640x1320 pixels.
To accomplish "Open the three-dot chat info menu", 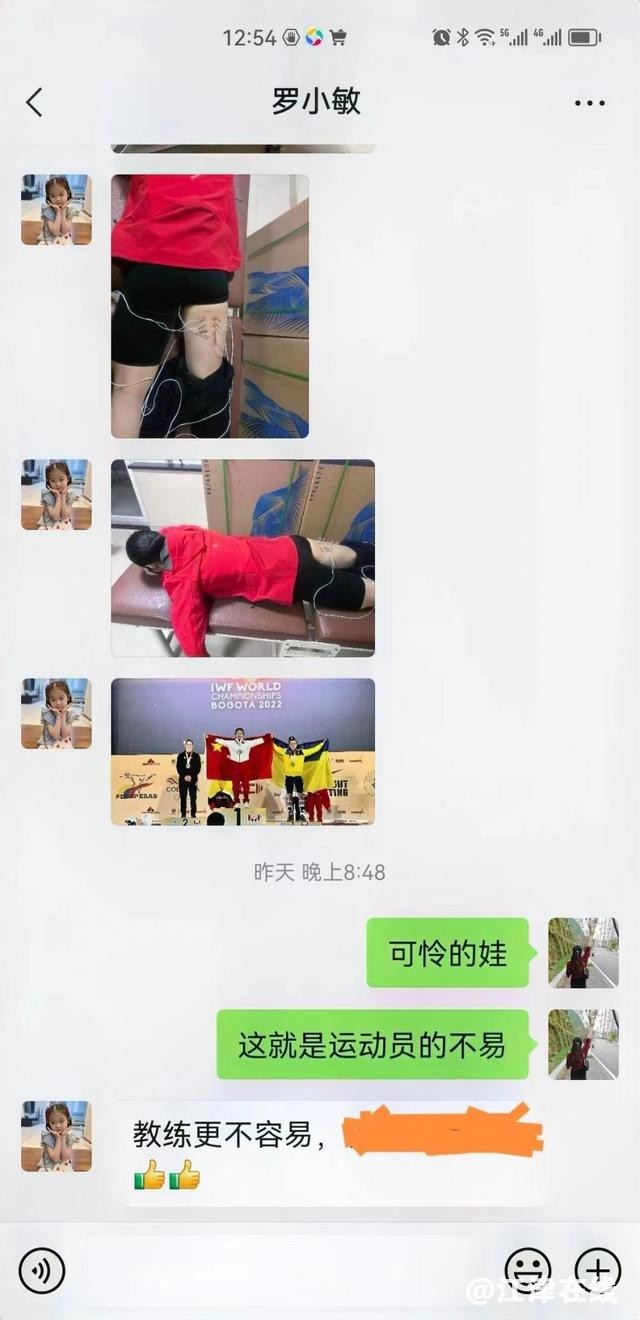I will [589, 103].
